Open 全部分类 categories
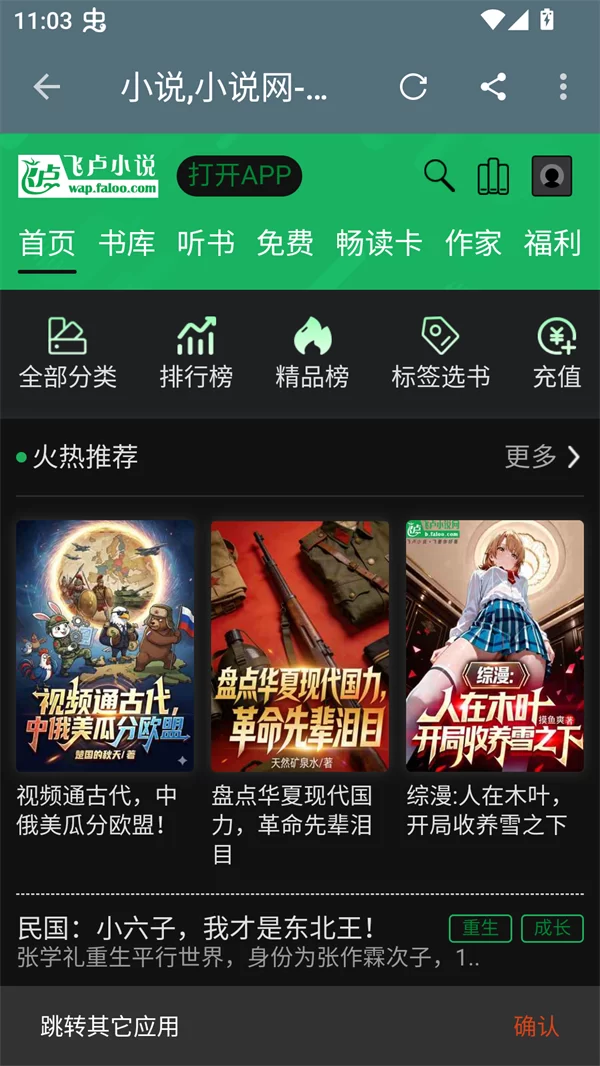The height and width of the screenshot is (1066, 600). coord(68,353)
